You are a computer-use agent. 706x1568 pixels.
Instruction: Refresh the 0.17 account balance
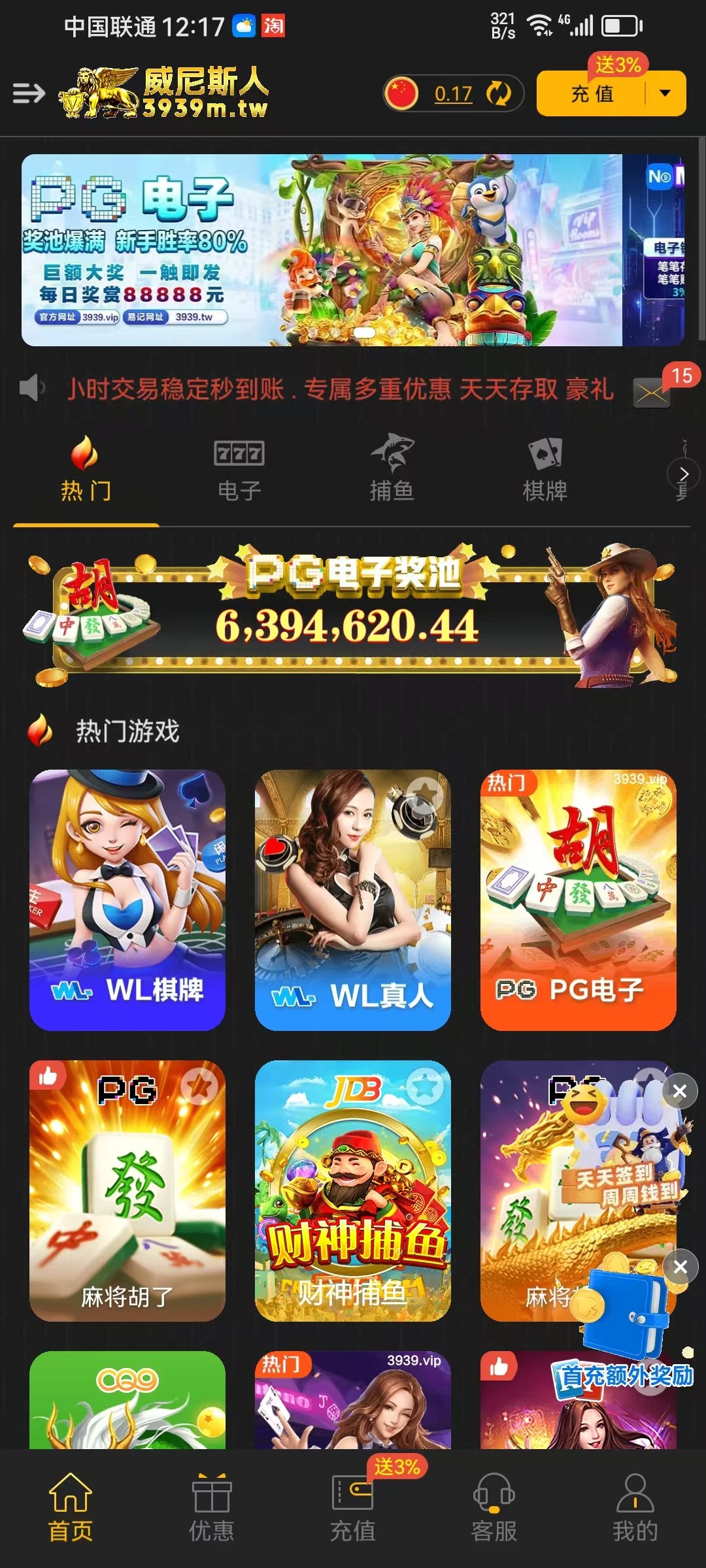(499, 93)
